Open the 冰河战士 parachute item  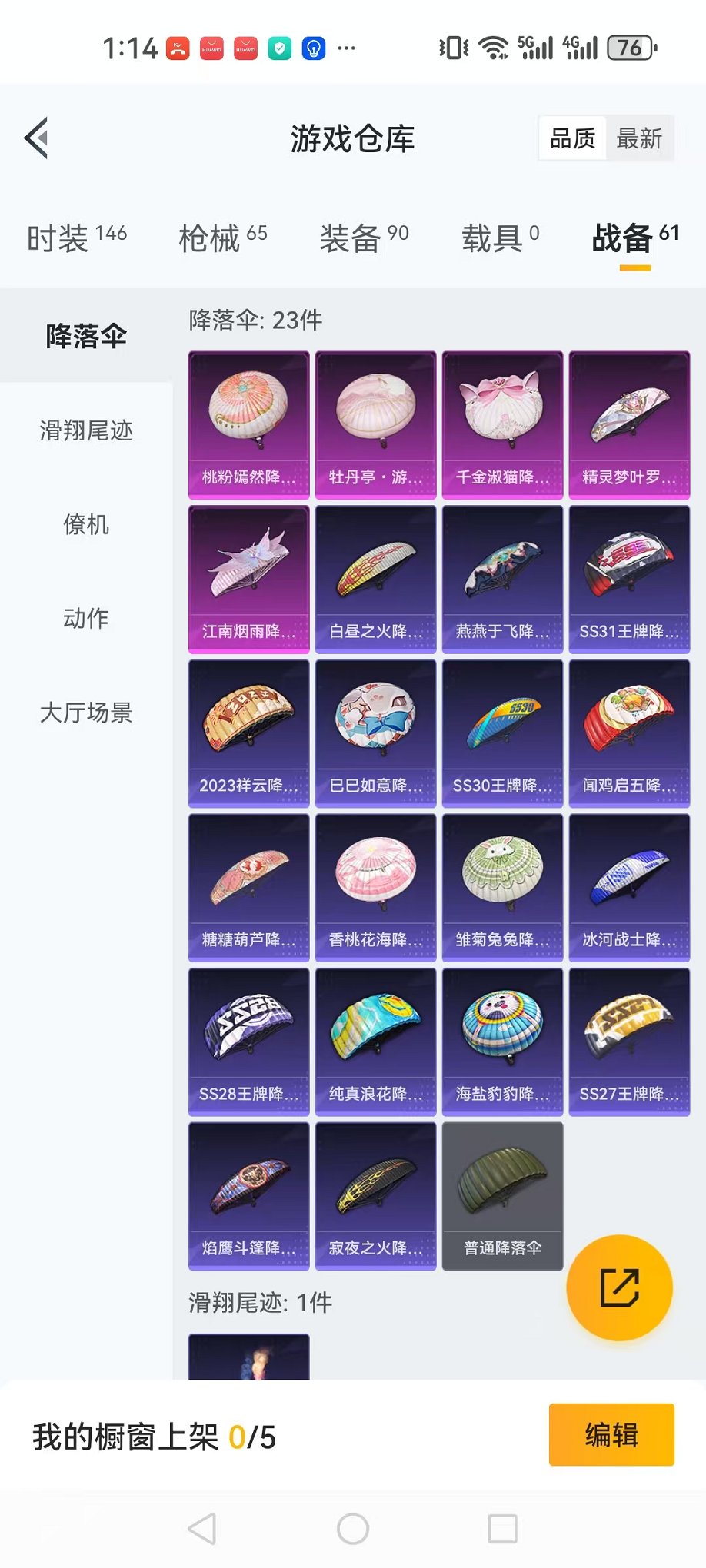(x=629, y=888)
